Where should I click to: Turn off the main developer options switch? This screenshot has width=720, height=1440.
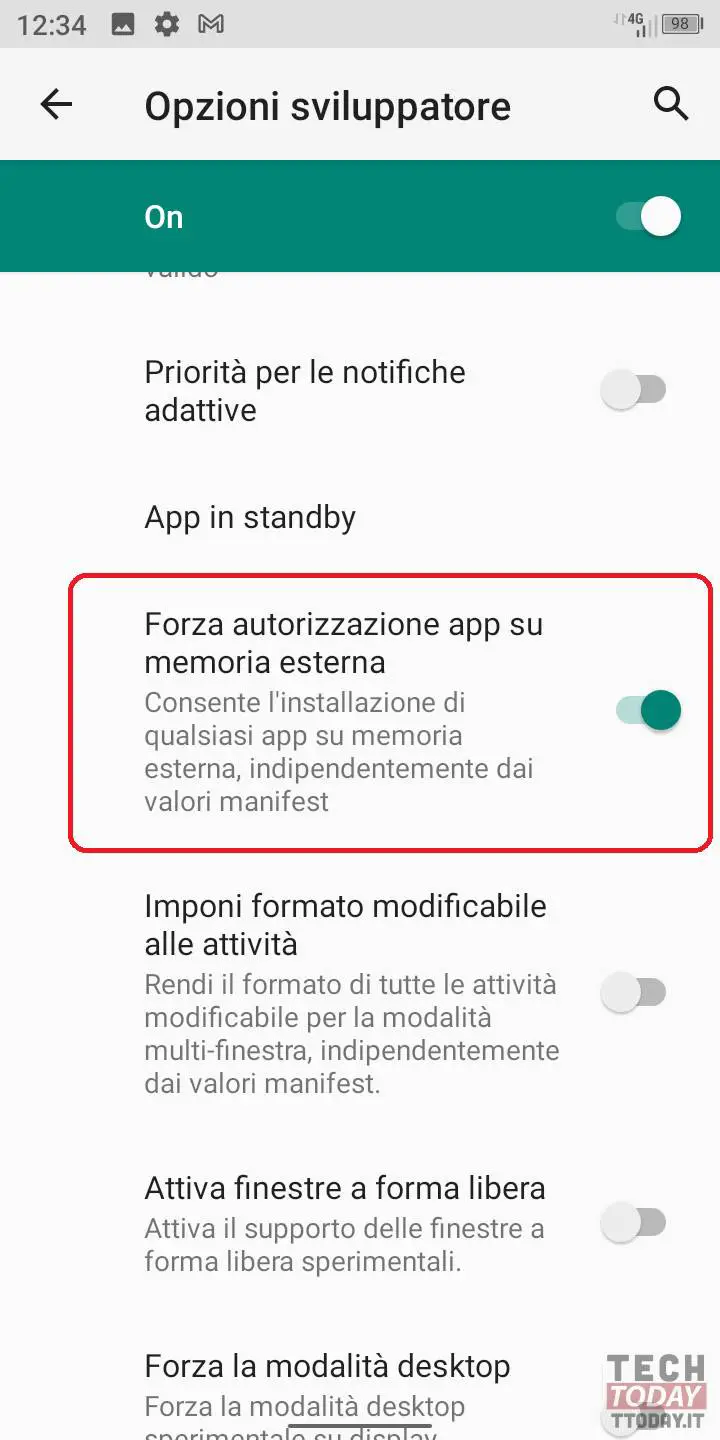point(648,216)
